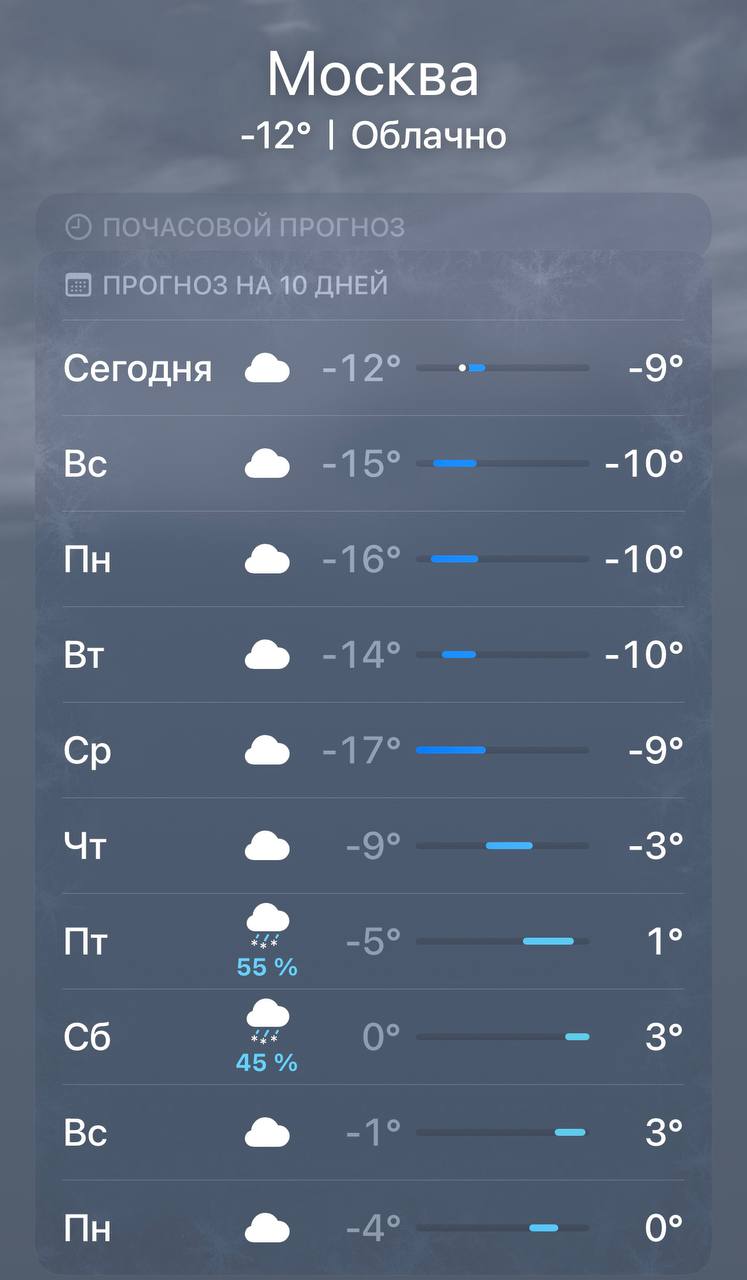Image resolution: width=747 pixels, height=1280 pixels.
Task: Open the Пн row under Вс
Action: [x=373, y=559]
